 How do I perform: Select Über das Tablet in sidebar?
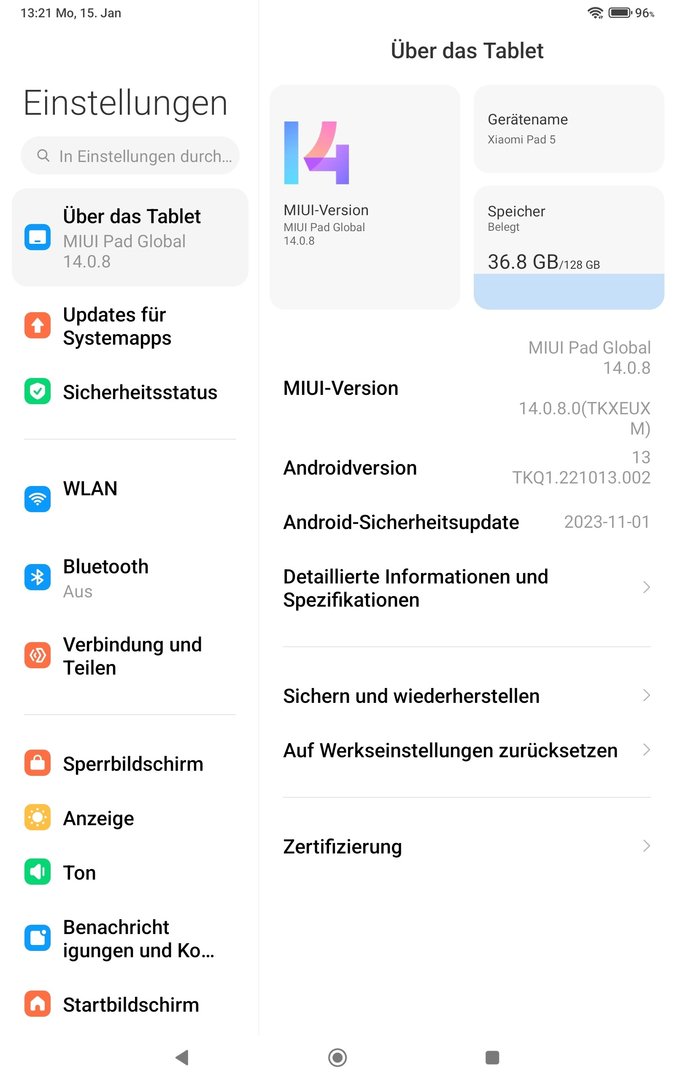(130, 238)
